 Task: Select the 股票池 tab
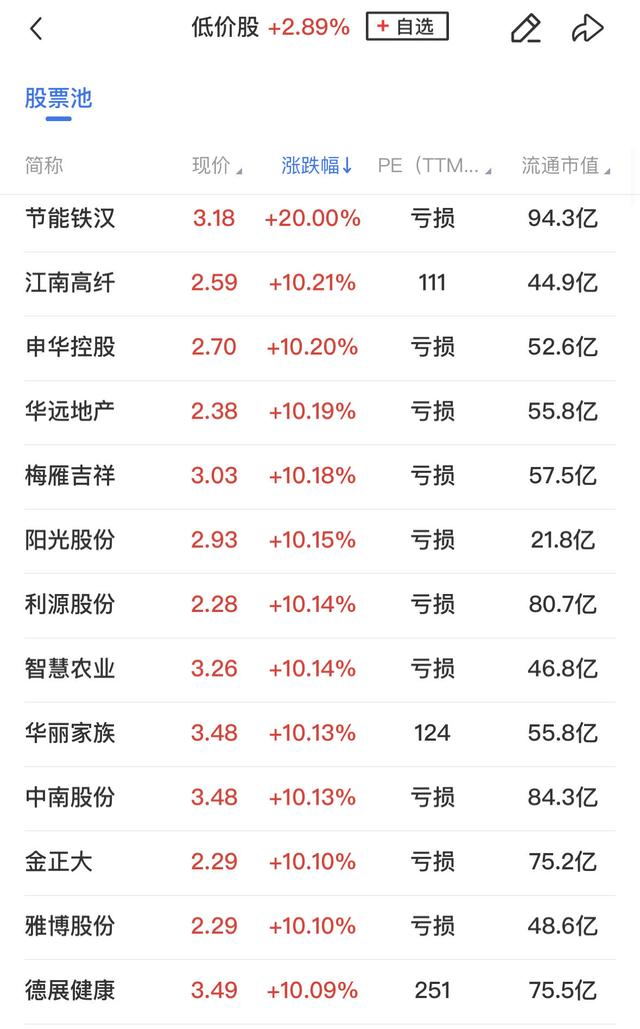pyautogui.click(x=58, y=98)
